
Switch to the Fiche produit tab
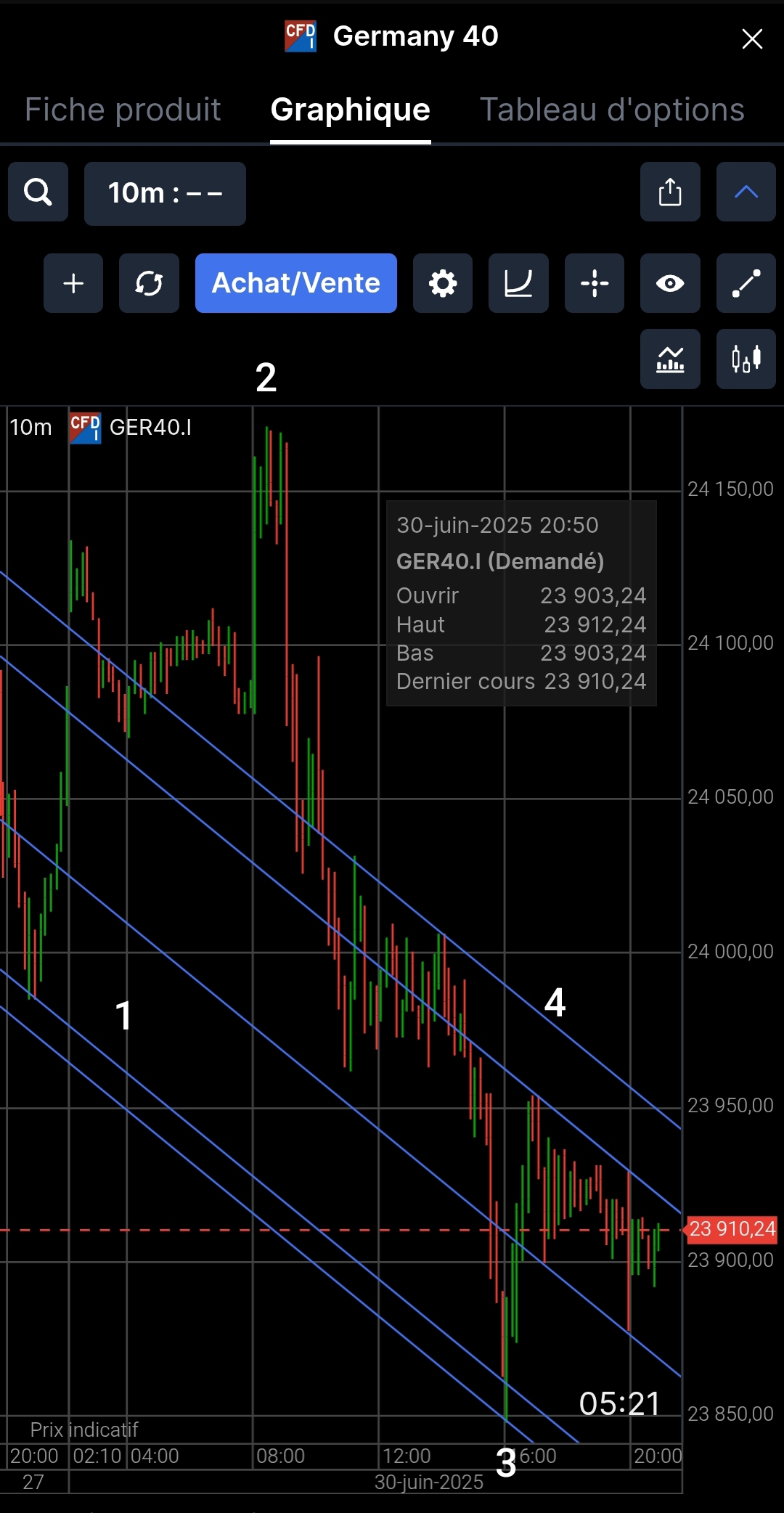pos(123,110)
